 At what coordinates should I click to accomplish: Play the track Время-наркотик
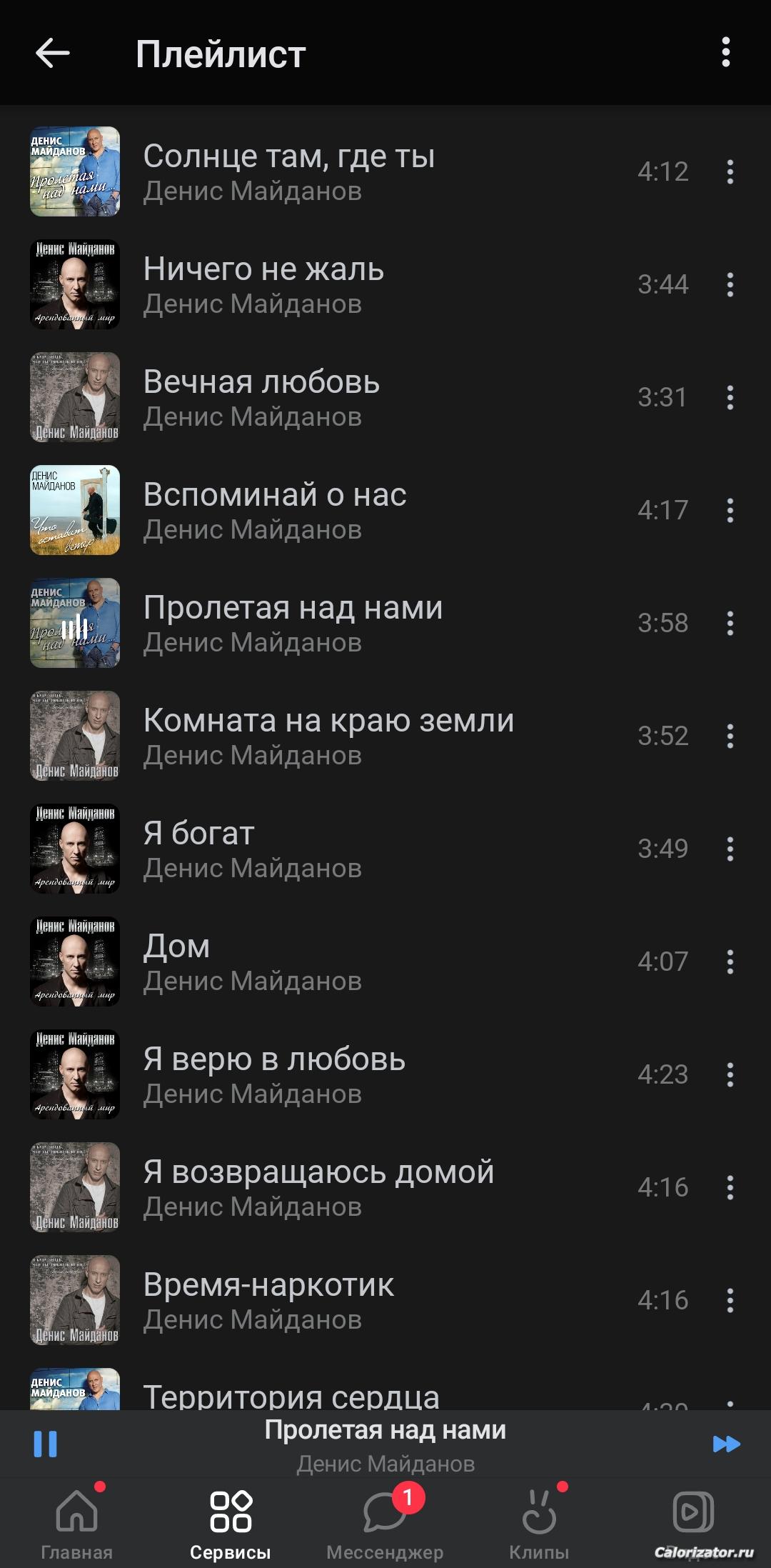pyautogui.click(x=268, y=1300)
